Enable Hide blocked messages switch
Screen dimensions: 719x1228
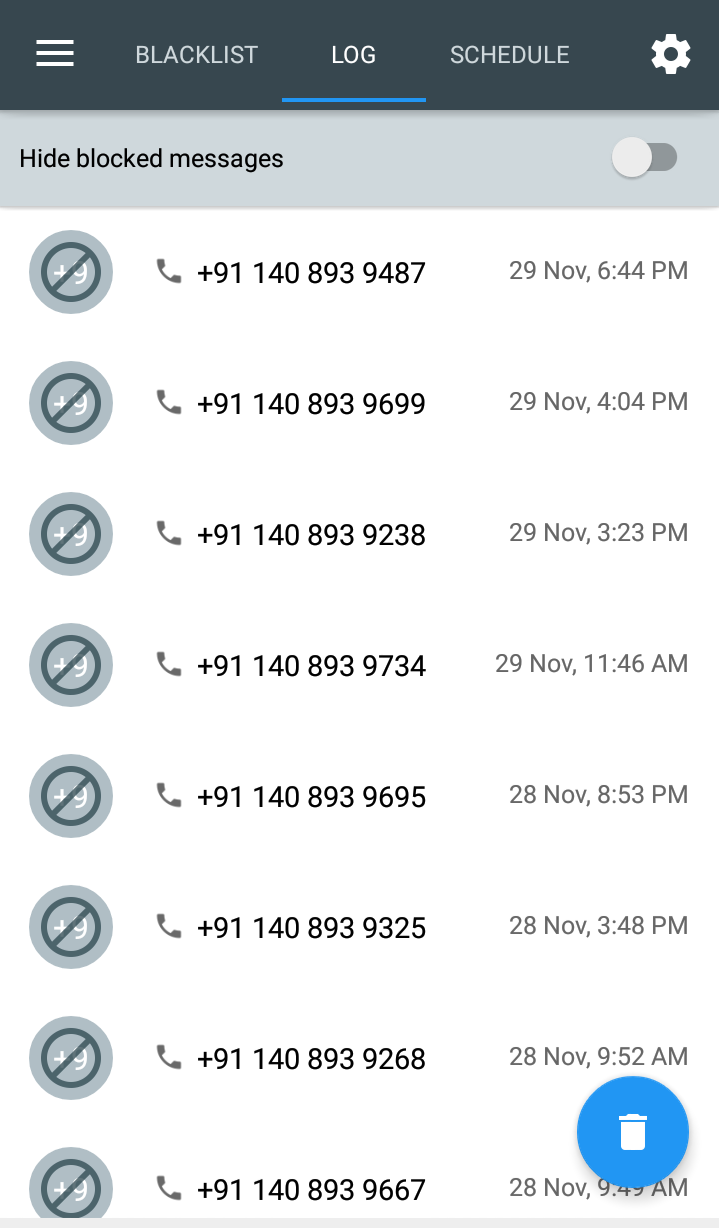647,158
